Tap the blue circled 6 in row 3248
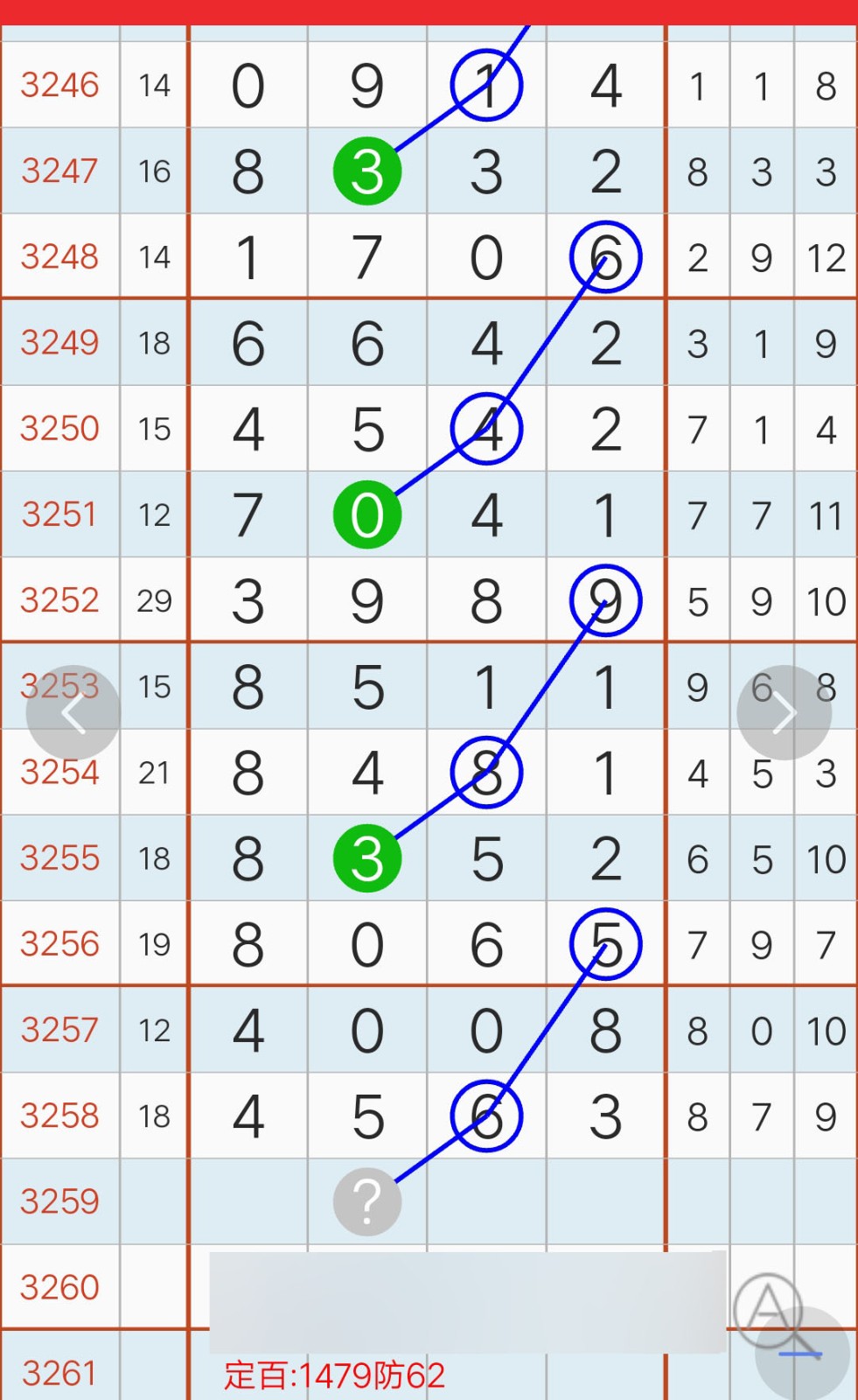Image resolution: width=858 pixels, height=1400 pixels. click(x=606, y=256)
